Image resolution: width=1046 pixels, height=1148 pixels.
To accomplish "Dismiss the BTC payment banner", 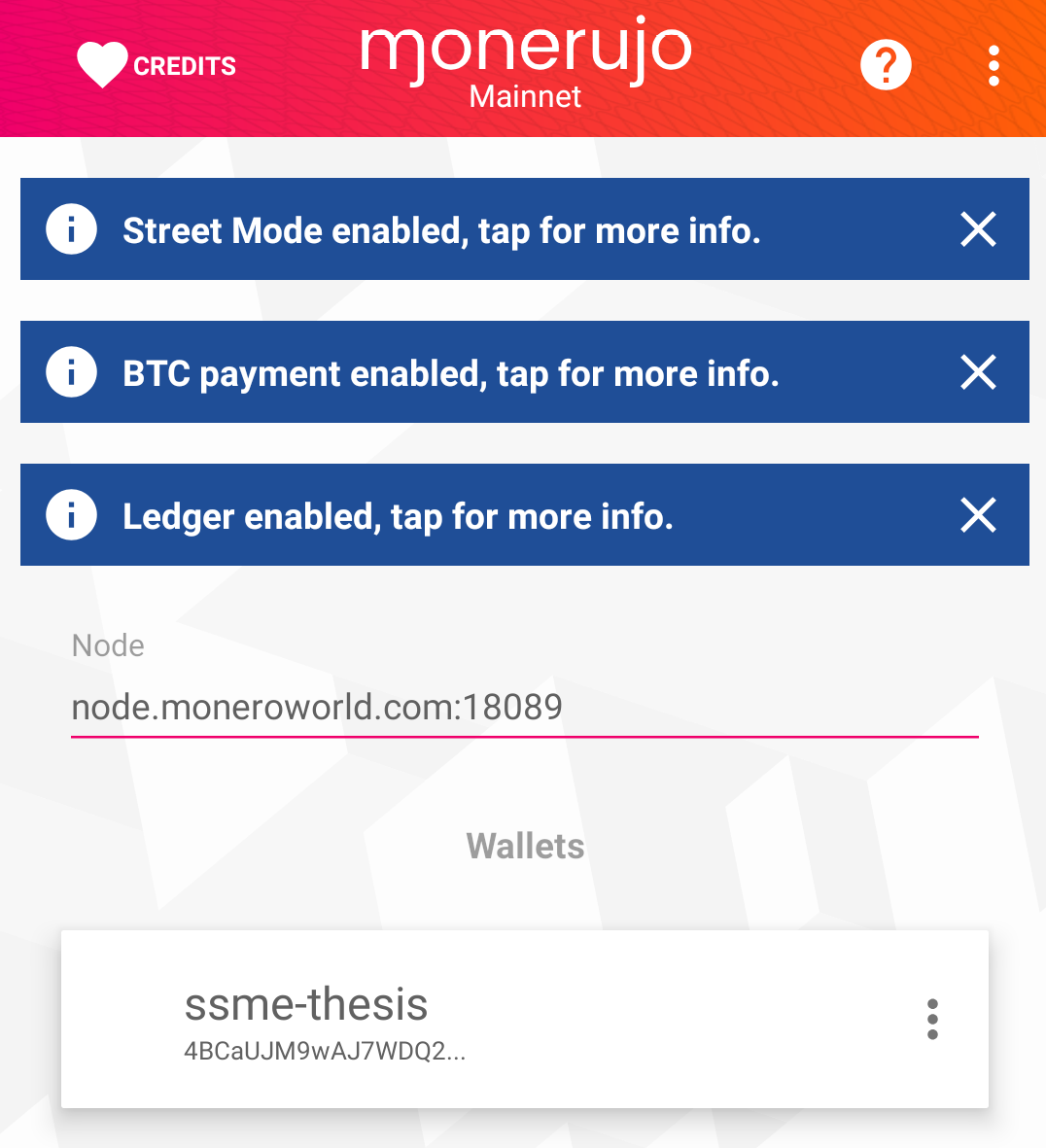I will tap(978, 373).
